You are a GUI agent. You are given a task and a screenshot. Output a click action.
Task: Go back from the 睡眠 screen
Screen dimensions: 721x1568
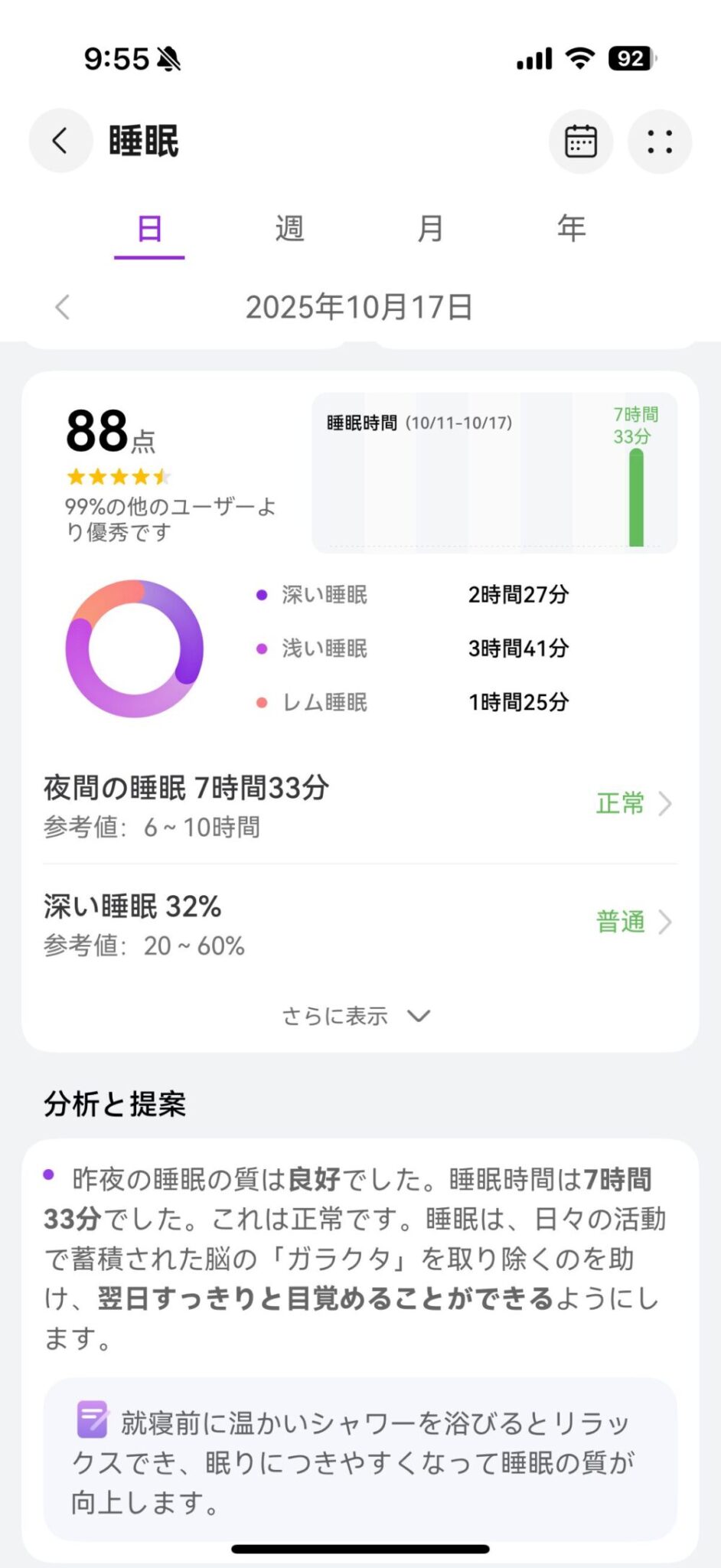click(60, 141)
